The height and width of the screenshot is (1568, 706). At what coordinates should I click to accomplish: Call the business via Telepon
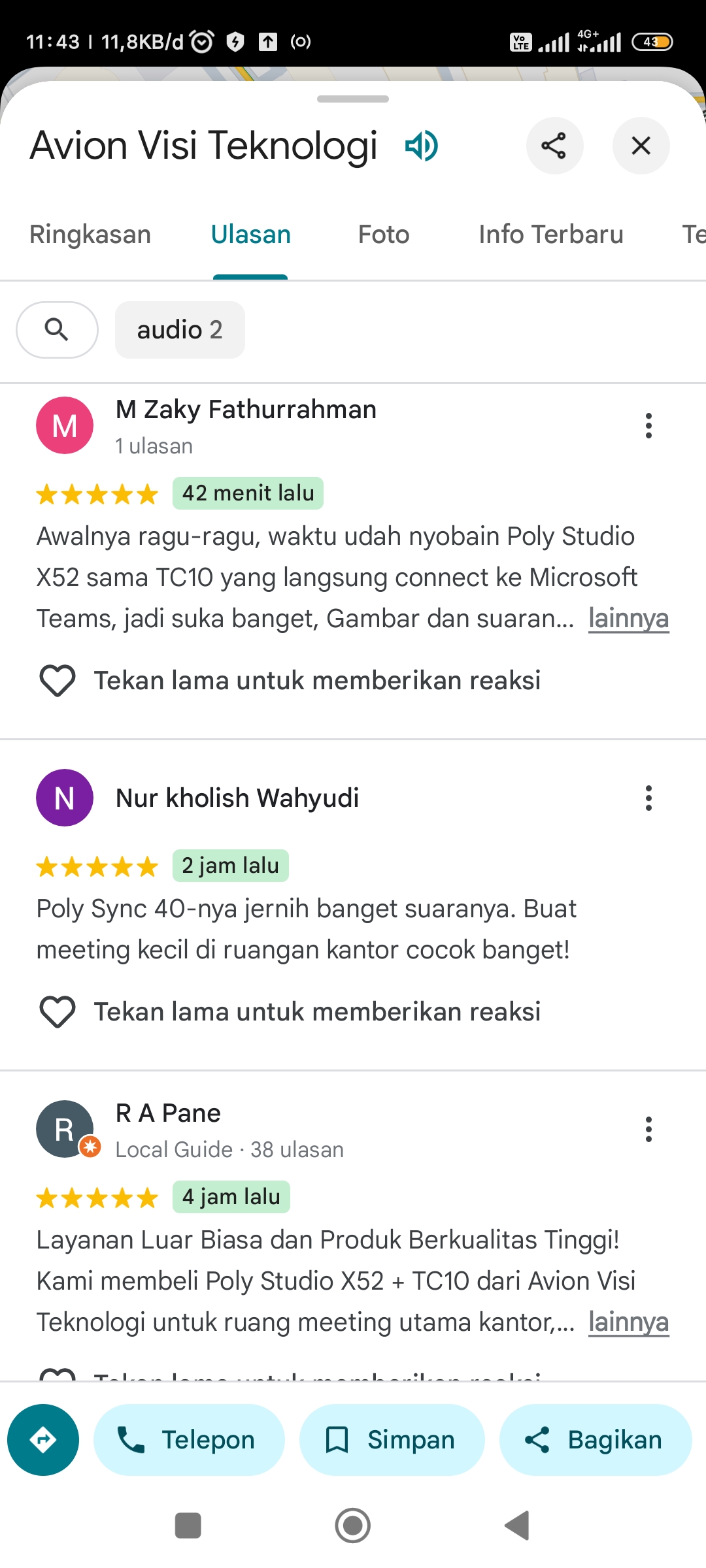189,1440
